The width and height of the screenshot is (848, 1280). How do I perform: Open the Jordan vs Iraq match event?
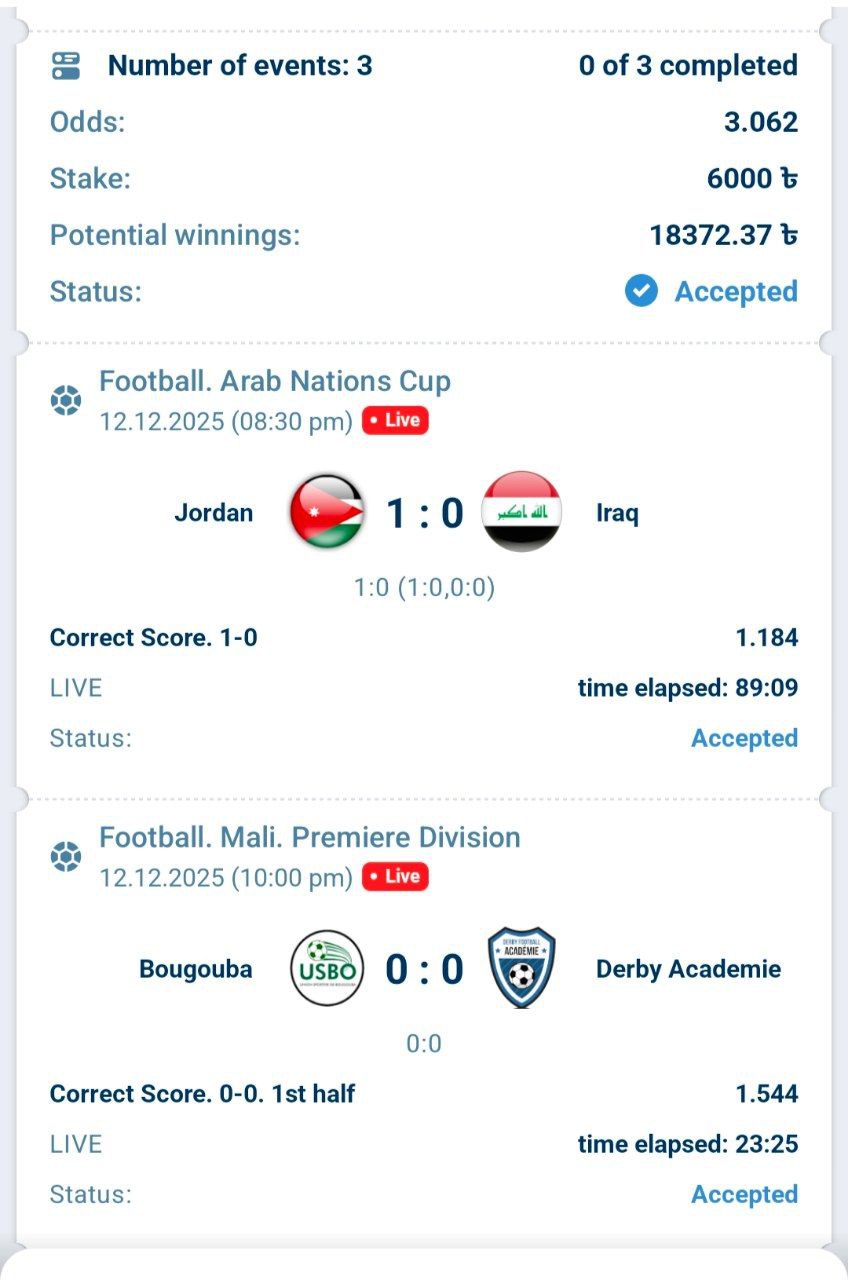pyautogui.click(x=424, y=513)
